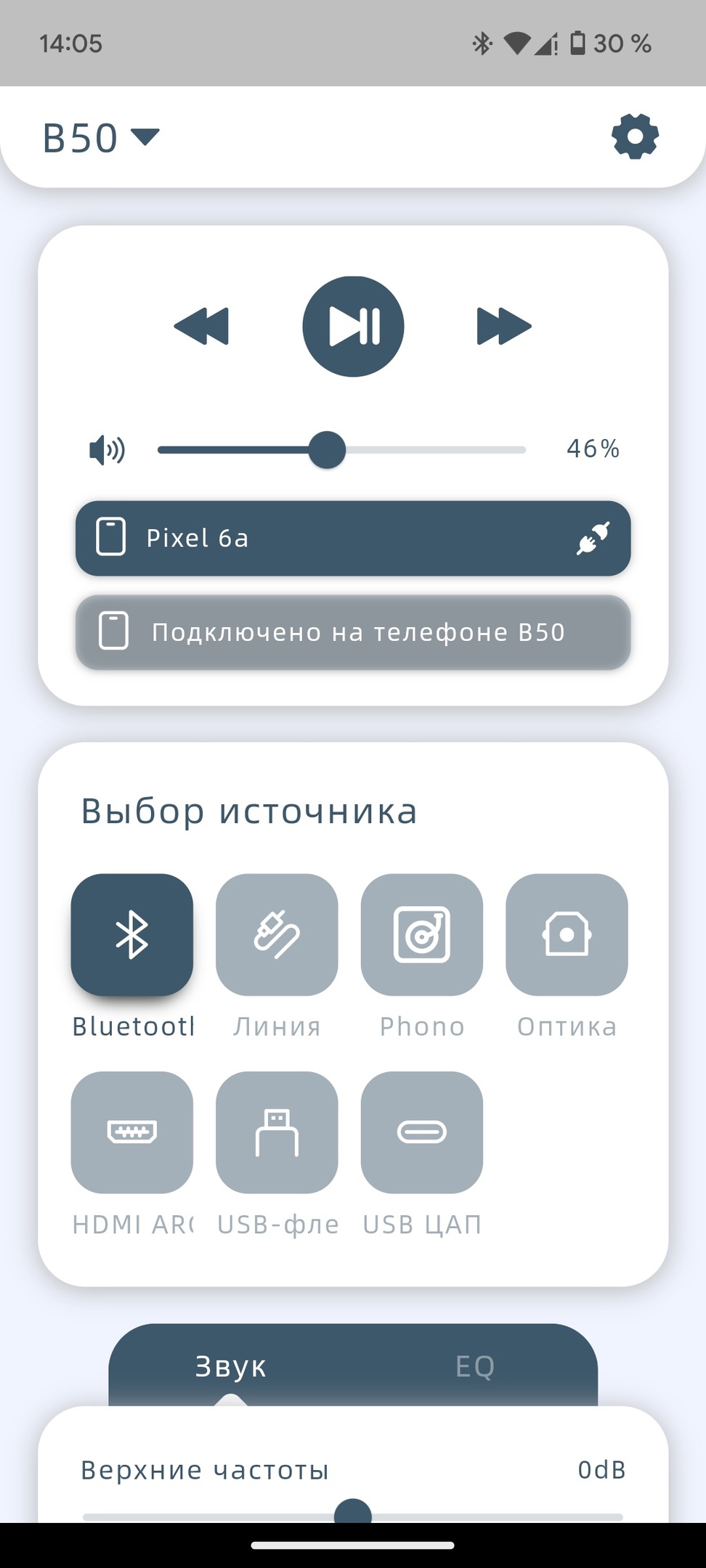Open the settings gear
The width and height of the screenshot is (706, 1568).
[x=635, y=136]
